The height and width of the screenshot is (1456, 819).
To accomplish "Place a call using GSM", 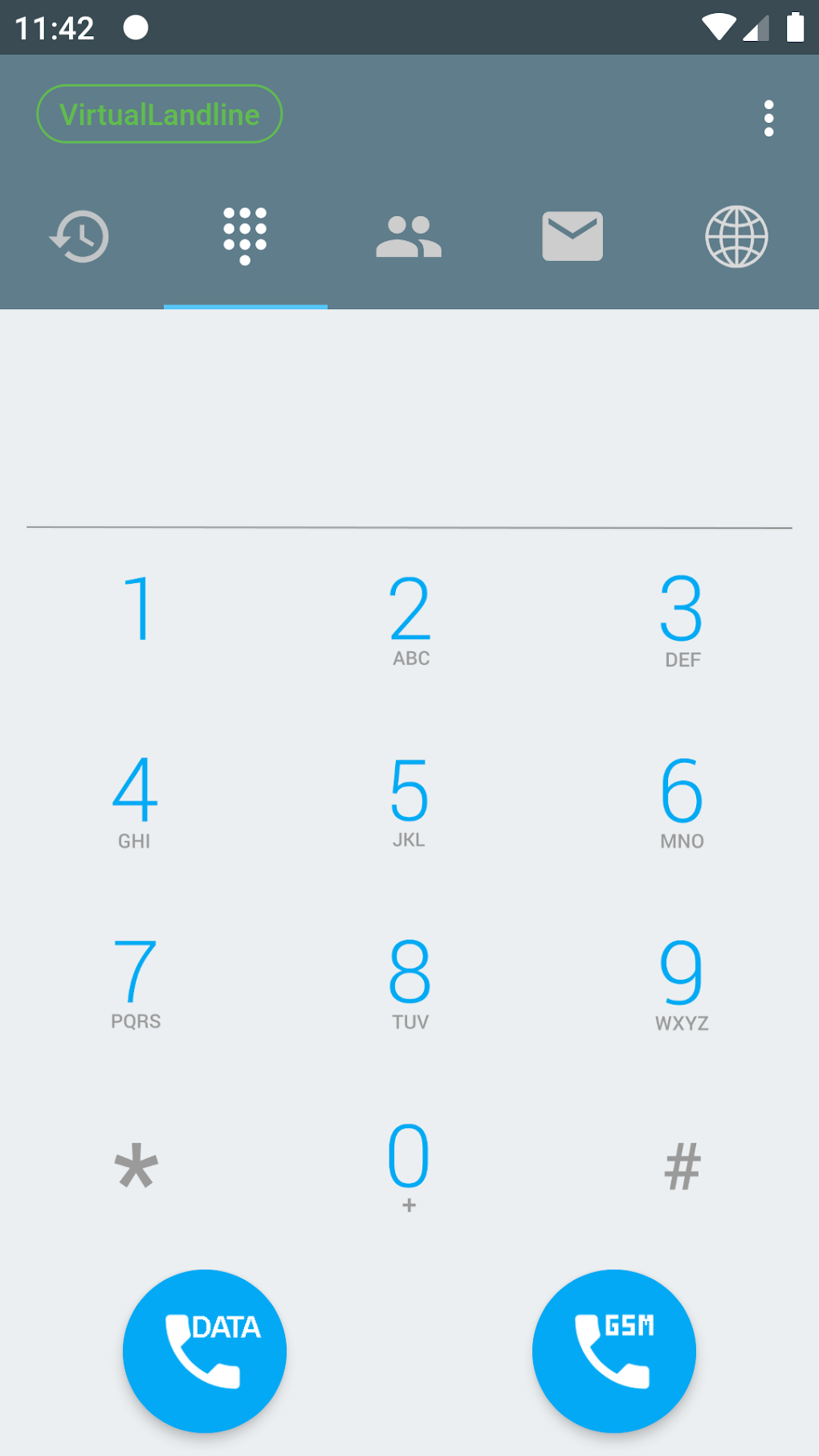I will pos(614,1351).
